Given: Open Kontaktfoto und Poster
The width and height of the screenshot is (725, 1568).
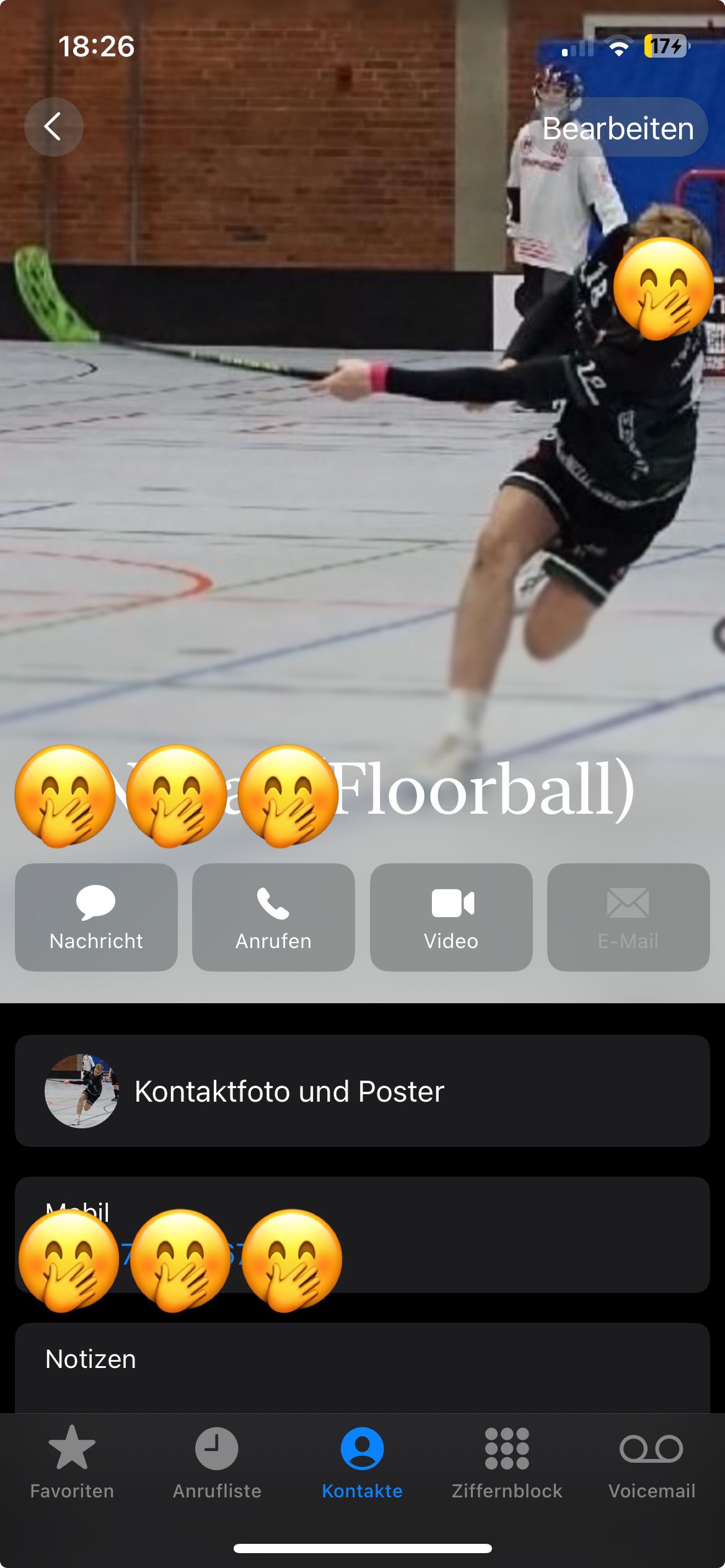Looking at the screenshot, I should coord(362,1091).
